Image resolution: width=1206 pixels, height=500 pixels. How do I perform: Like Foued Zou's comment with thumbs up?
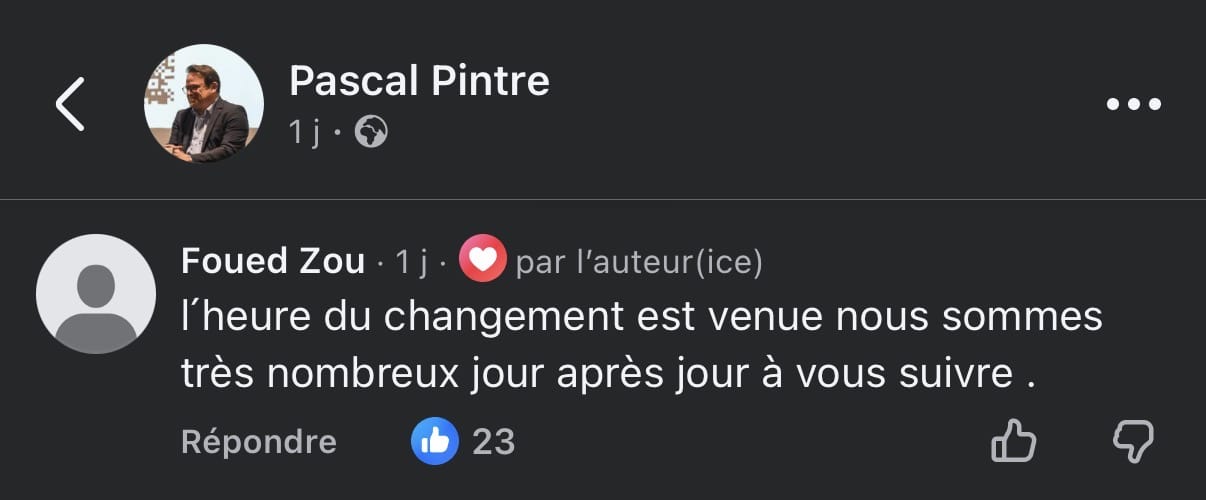(x=1012, y=441)
